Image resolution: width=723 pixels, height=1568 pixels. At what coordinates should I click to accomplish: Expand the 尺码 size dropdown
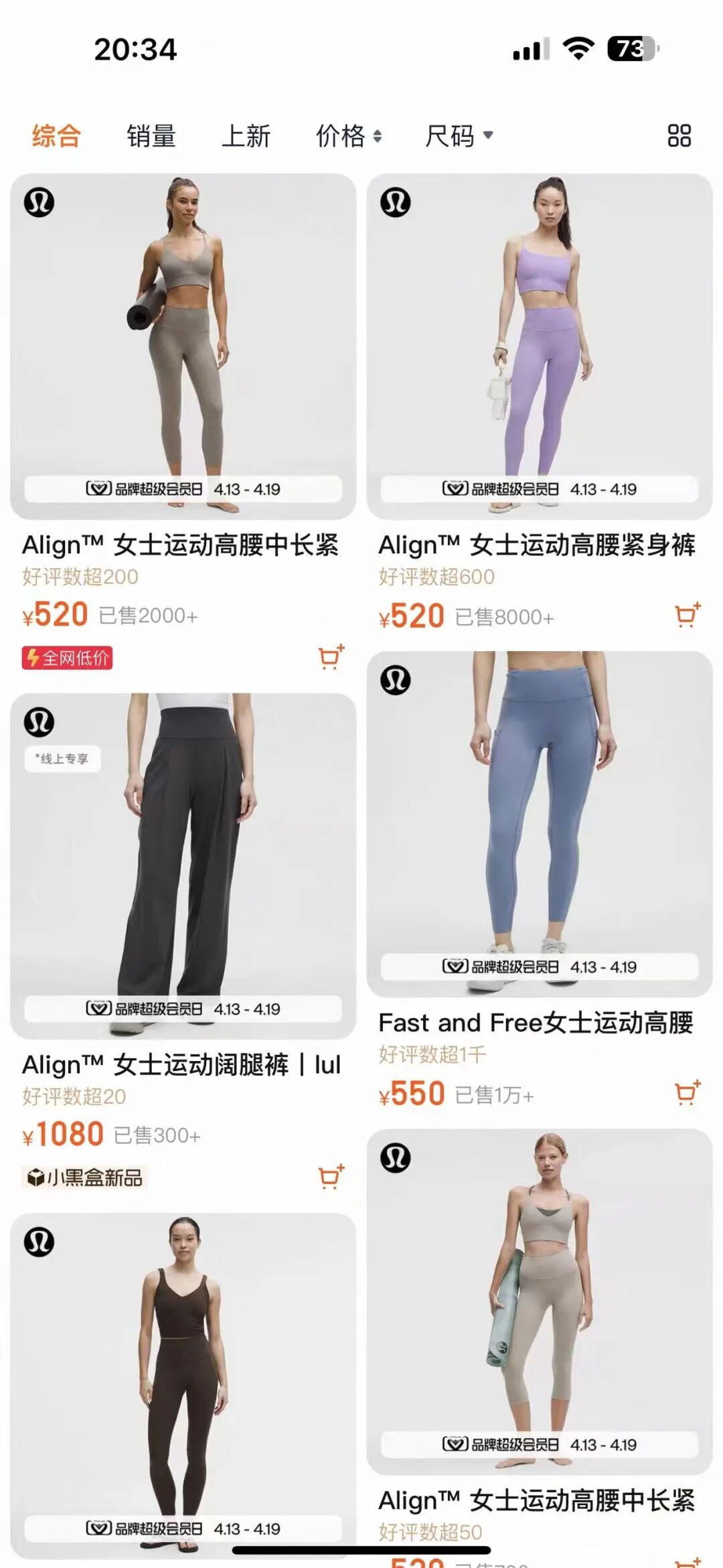459,136
